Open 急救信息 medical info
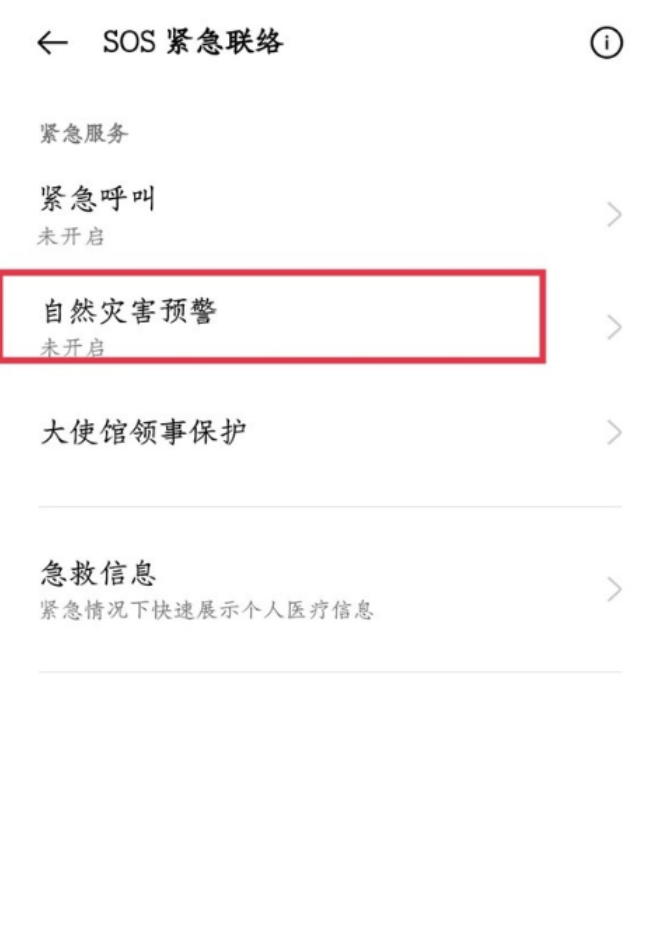 point(320,589)
